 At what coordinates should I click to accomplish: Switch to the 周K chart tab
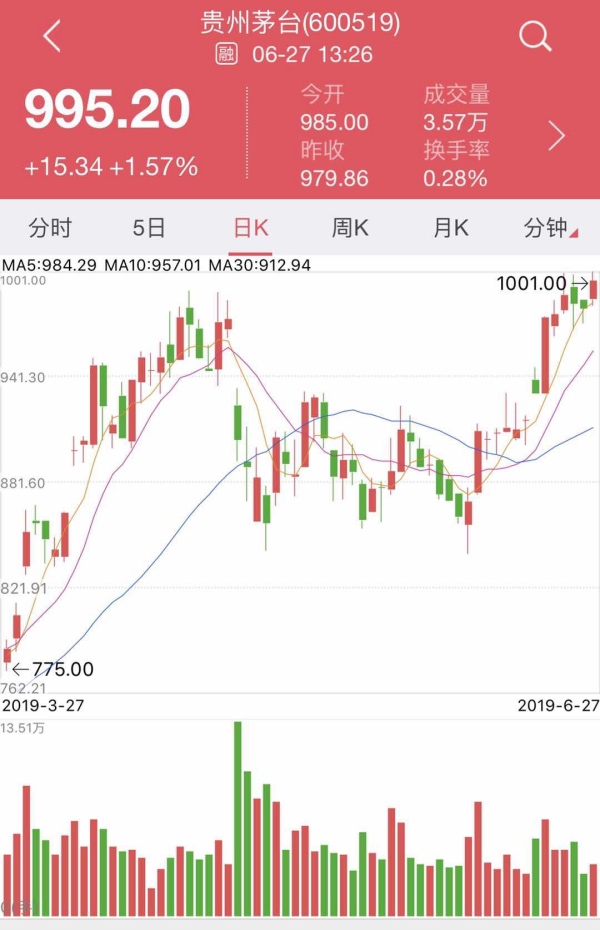click(350, 228)
